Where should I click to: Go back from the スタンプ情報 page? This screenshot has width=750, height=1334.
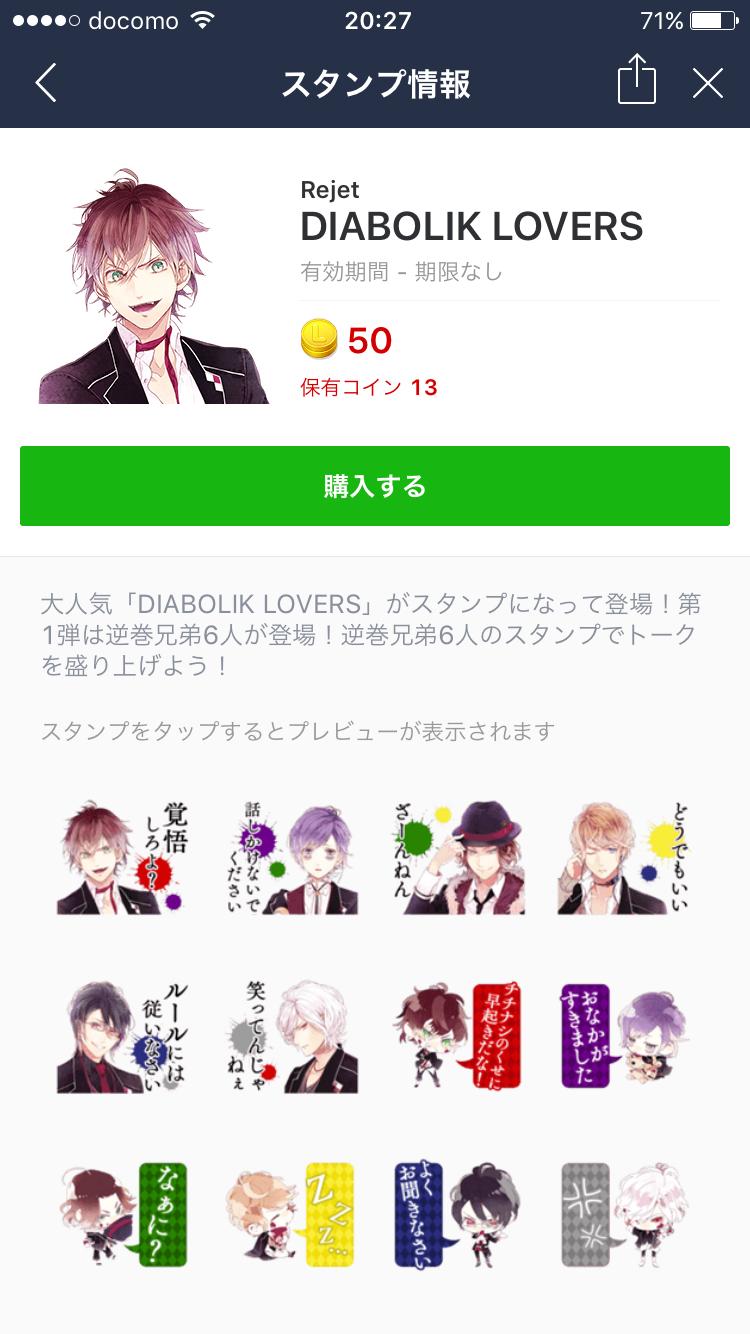[46, 84]
